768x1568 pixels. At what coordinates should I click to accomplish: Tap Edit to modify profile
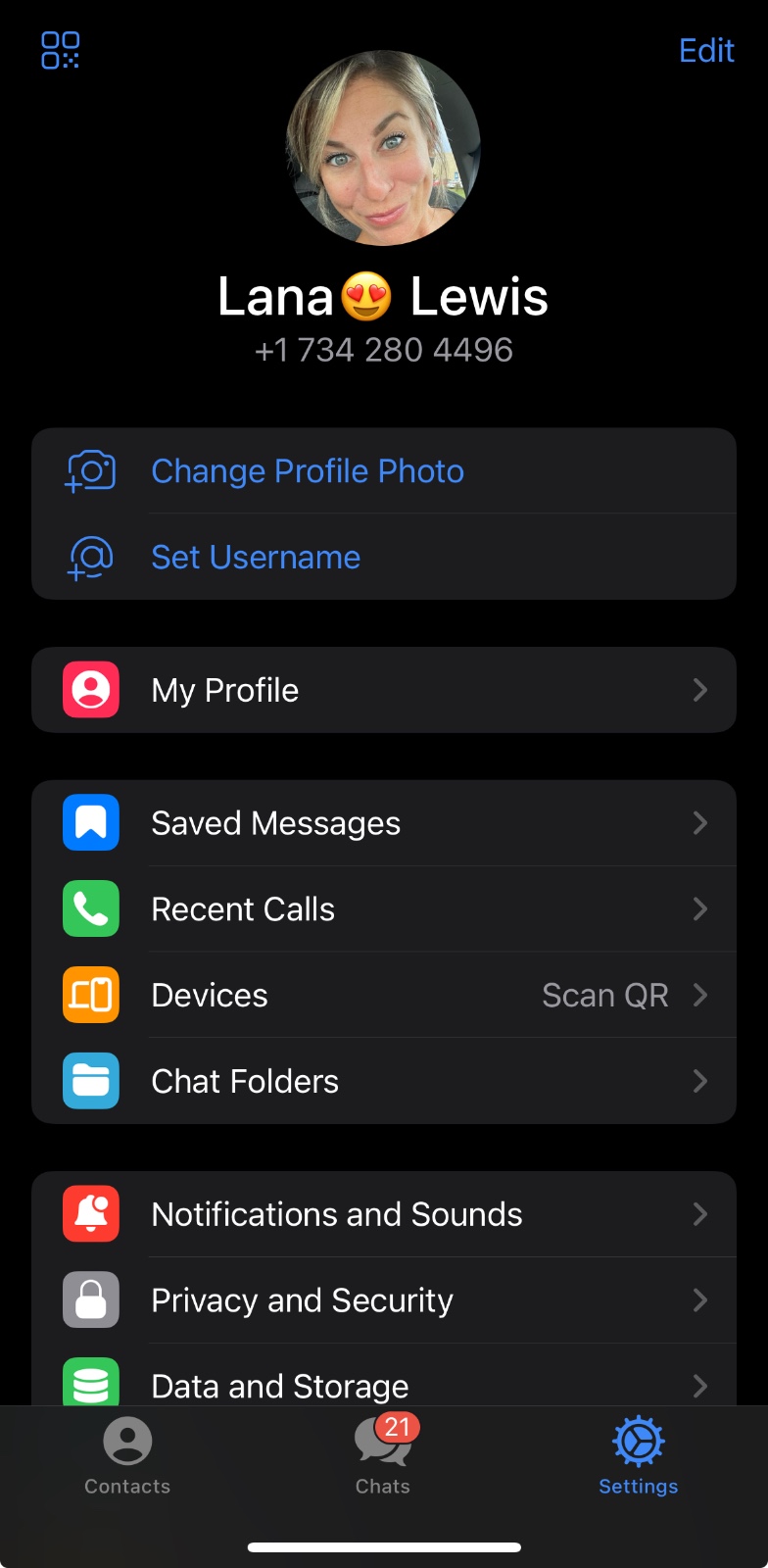tap(706, 51)
